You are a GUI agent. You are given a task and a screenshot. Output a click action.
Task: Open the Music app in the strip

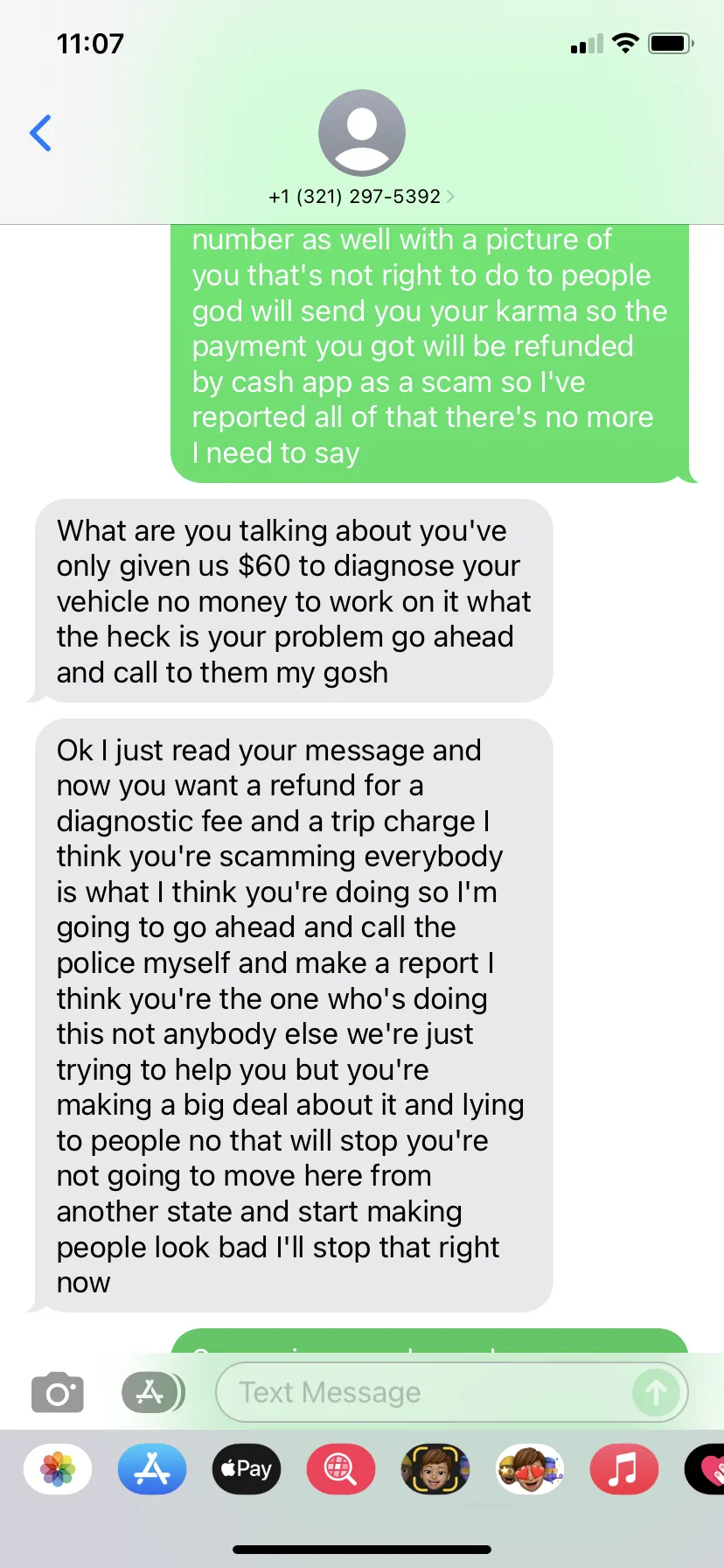click(624, 1469)
